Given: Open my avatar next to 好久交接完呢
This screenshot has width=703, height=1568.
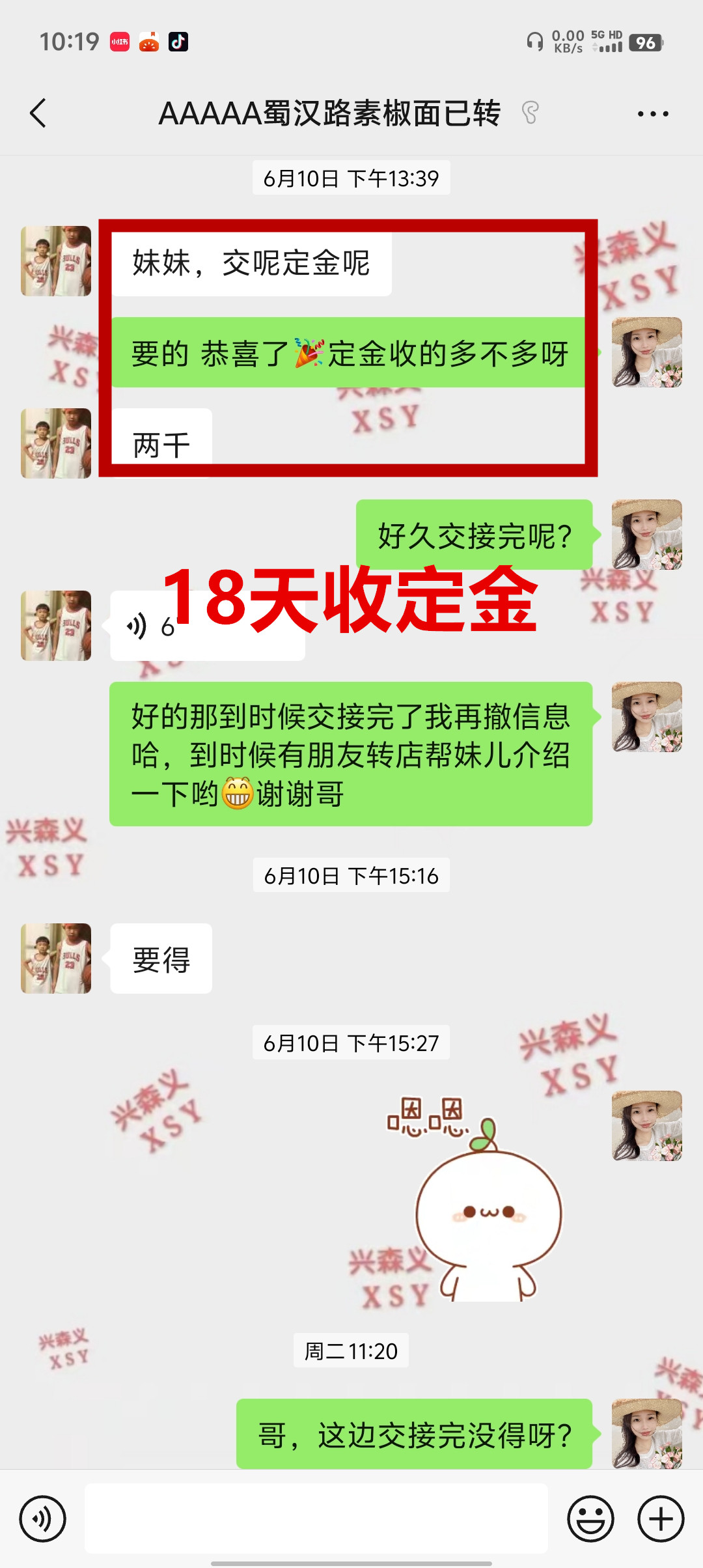Looking at the screenshot, I should pyautogui.click(x=646, y=535).
